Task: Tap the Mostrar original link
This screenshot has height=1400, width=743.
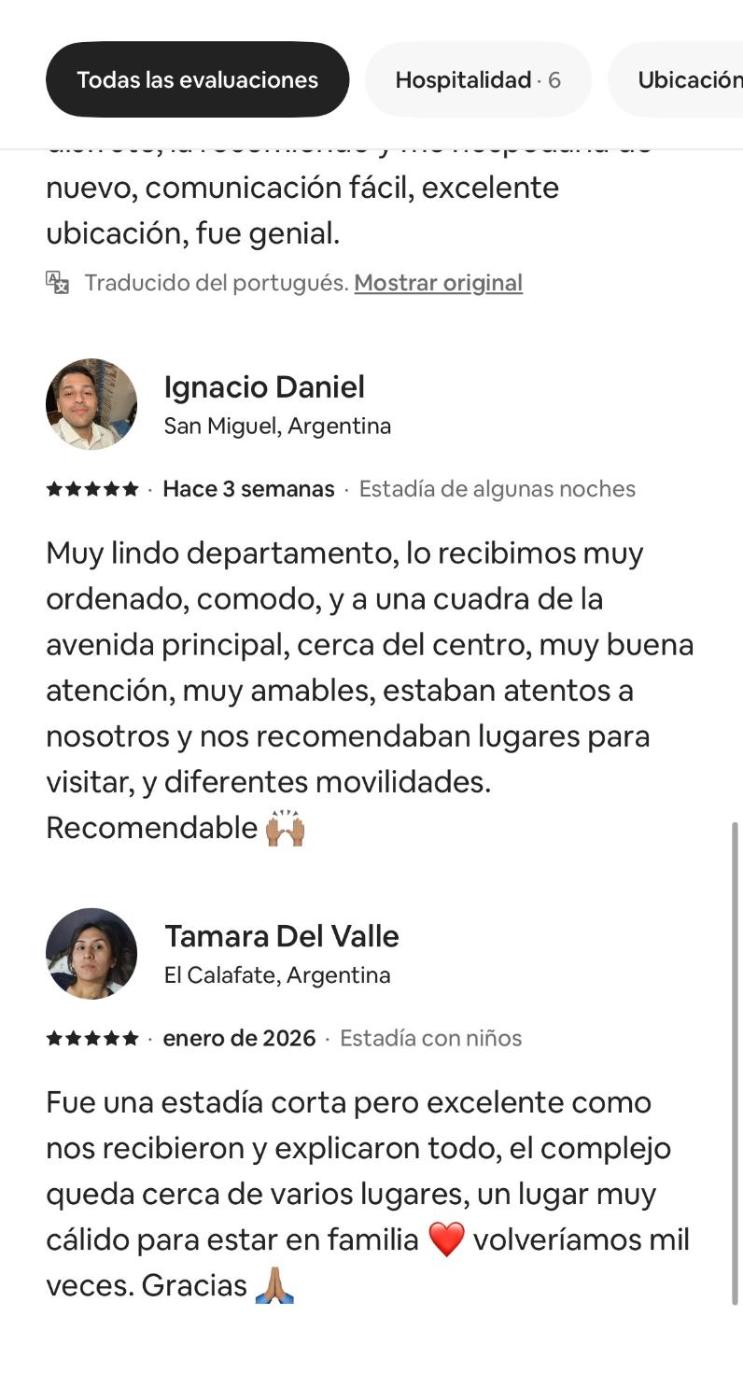Action: pyautogui.click(x=438, y=283)
